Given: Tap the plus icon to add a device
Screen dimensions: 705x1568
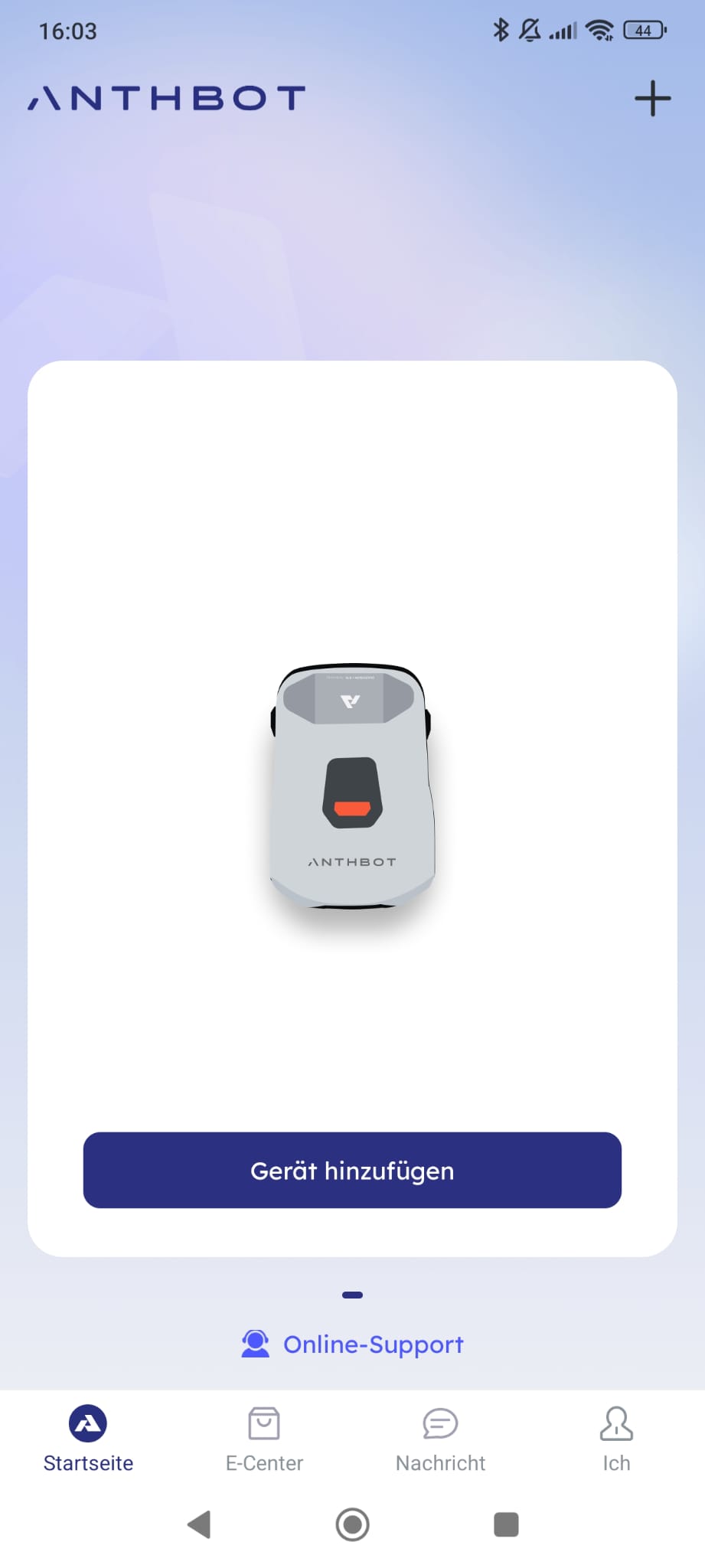Looking at the screenshot, I should (652, 99).
